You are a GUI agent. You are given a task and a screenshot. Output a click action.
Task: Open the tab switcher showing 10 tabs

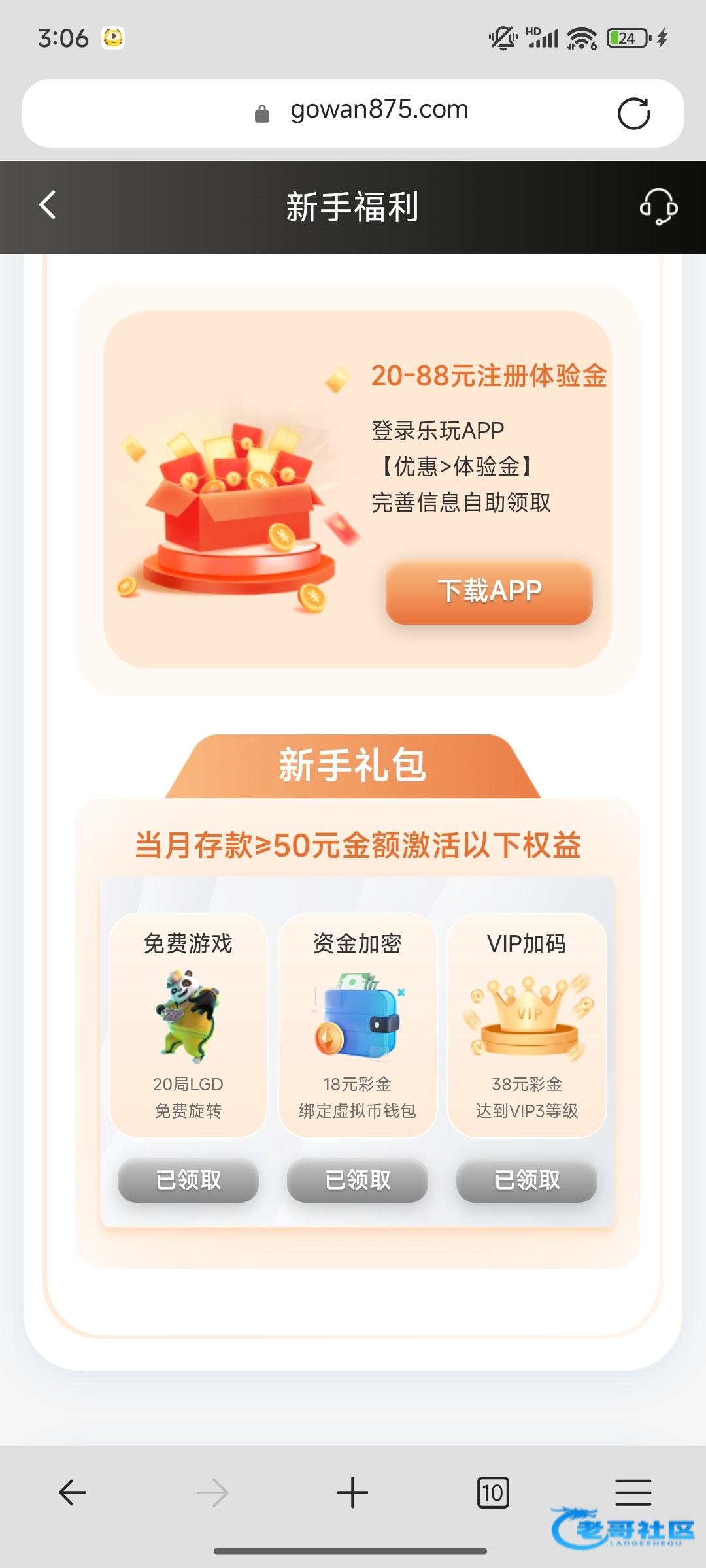pos(493,1492)
